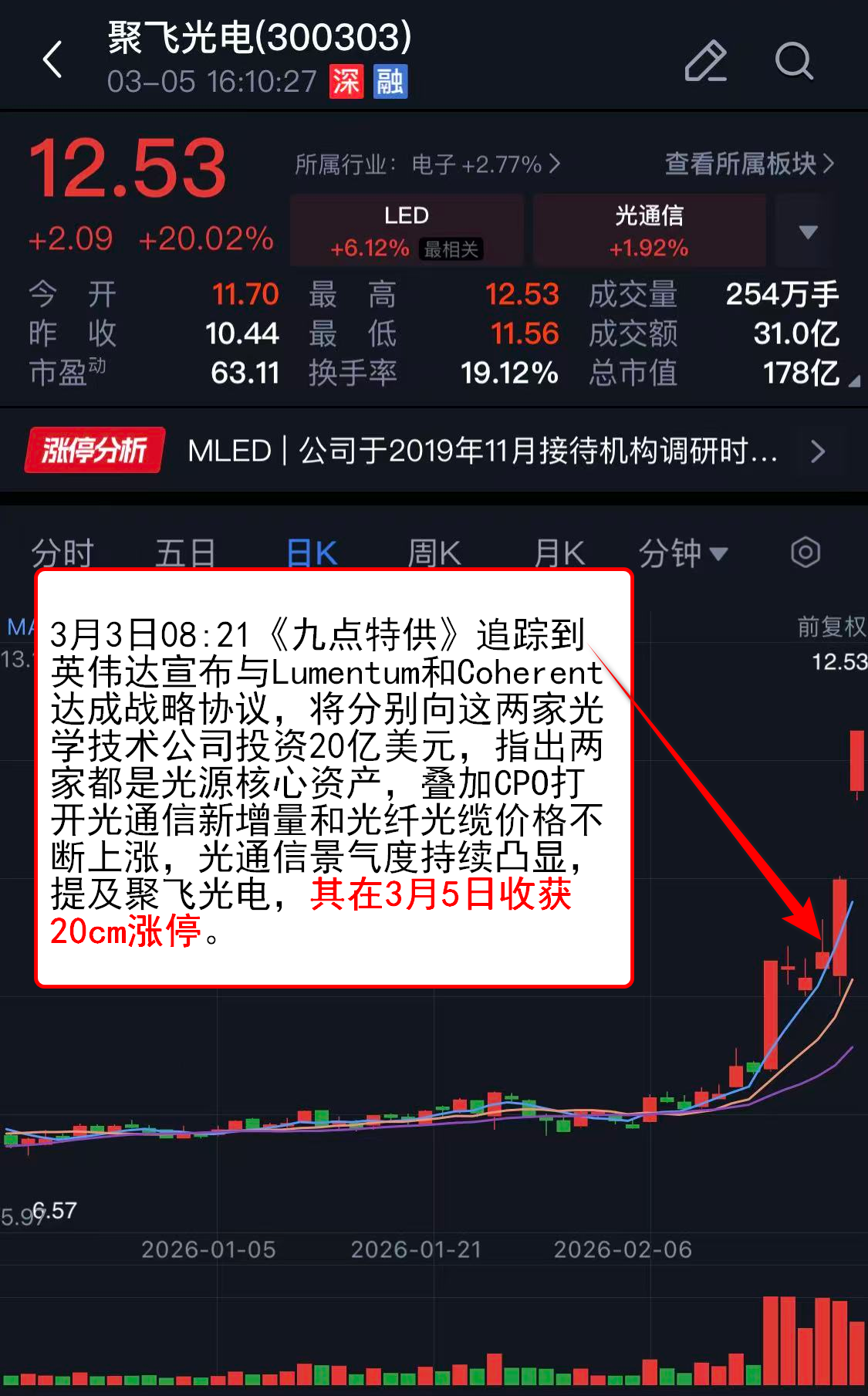Switch to the 五日 chart tab
The image size is (868, 1396).
pos(185,553)
